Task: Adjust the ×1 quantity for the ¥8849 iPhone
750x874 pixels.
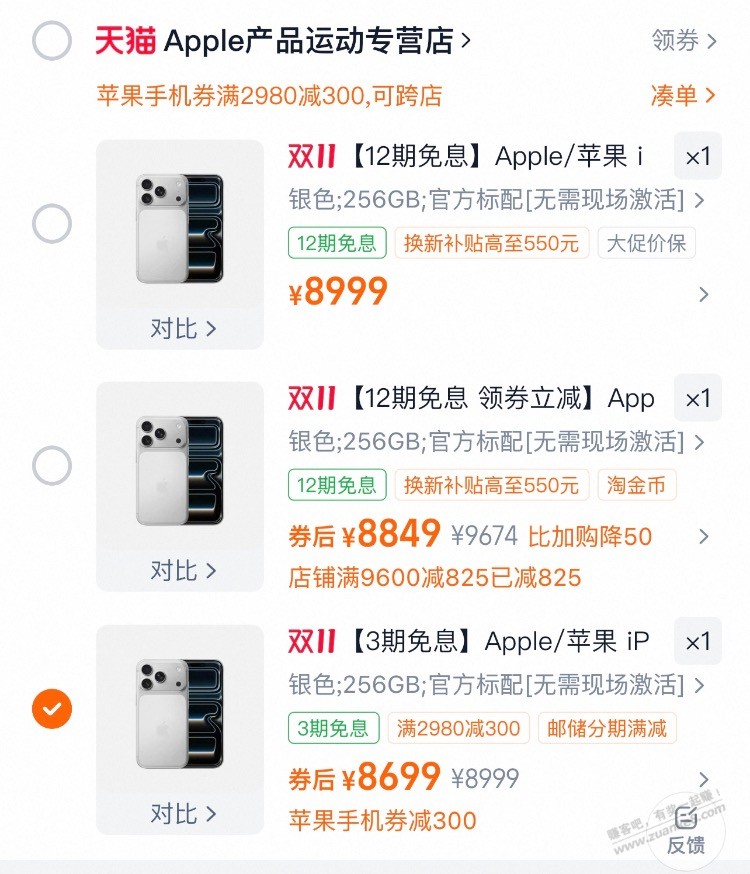Action: coord(697,399)
